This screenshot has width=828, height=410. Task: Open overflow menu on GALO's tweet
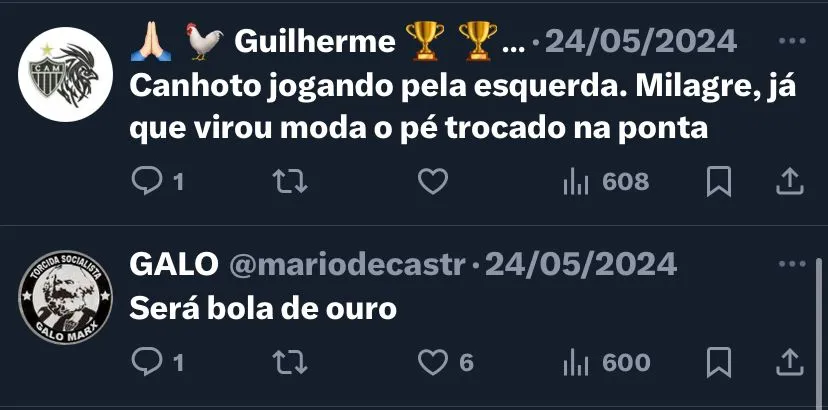click(x=790, y=265)
